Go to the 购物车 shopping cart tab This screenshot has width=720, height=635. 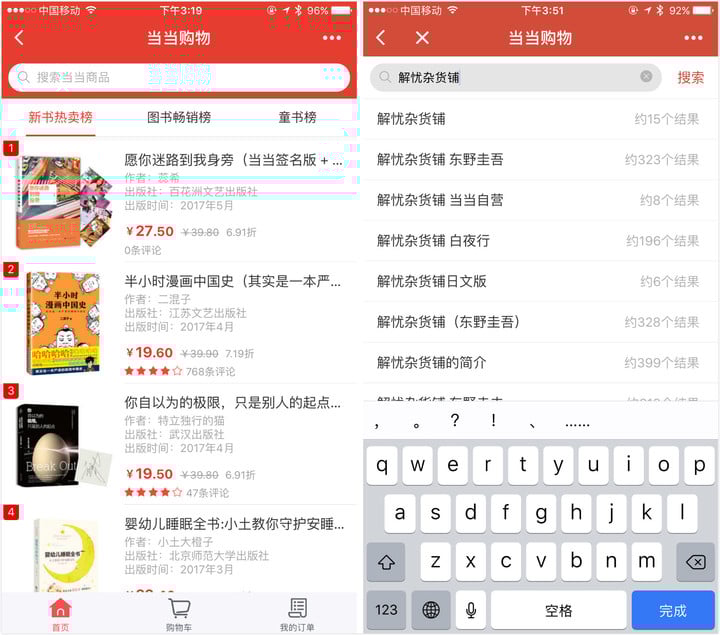(179, 613)
